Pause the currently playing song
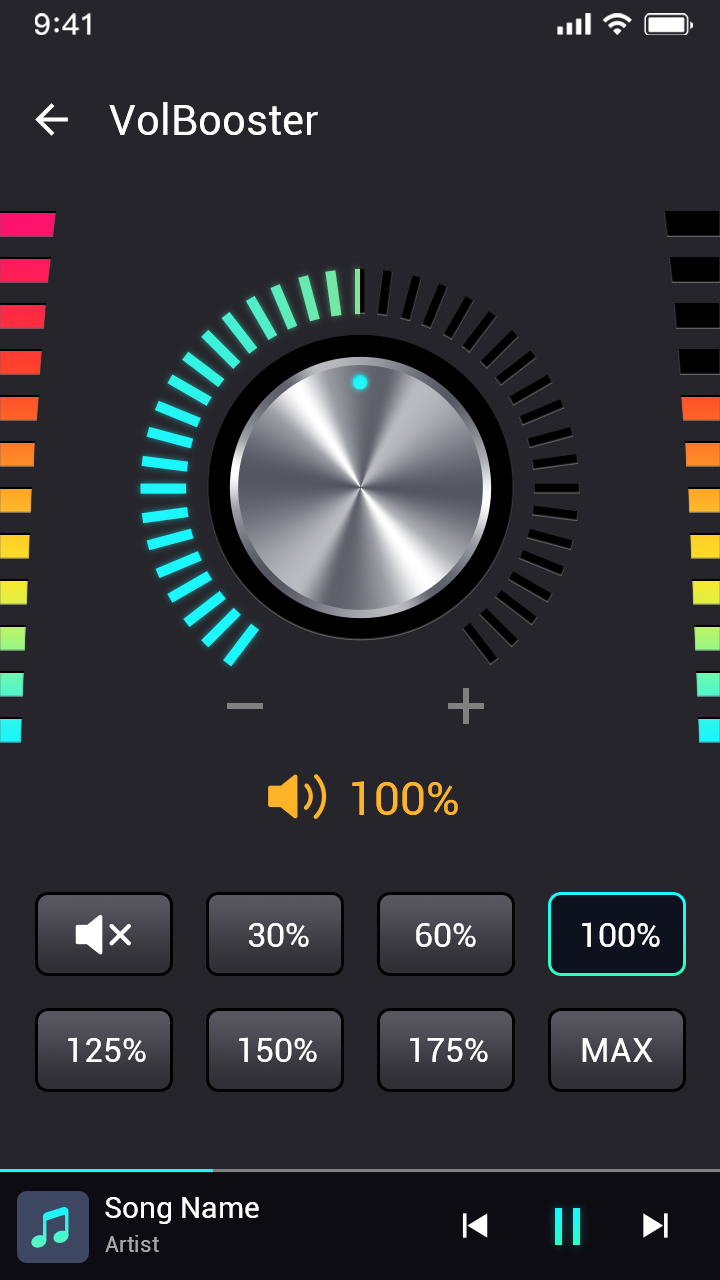 [567, 1225]
